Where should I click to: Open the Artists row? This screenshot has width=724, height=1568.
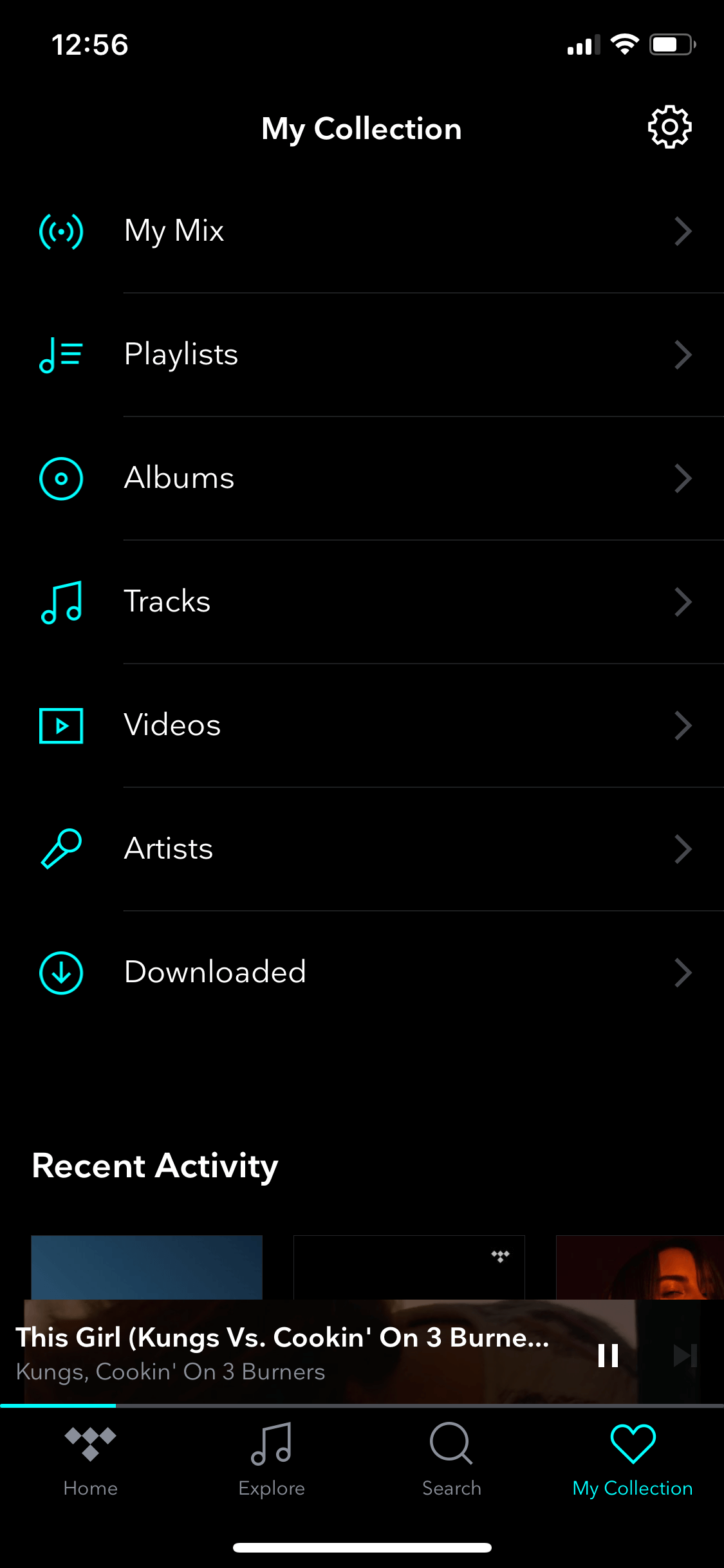tap(362, 849)
